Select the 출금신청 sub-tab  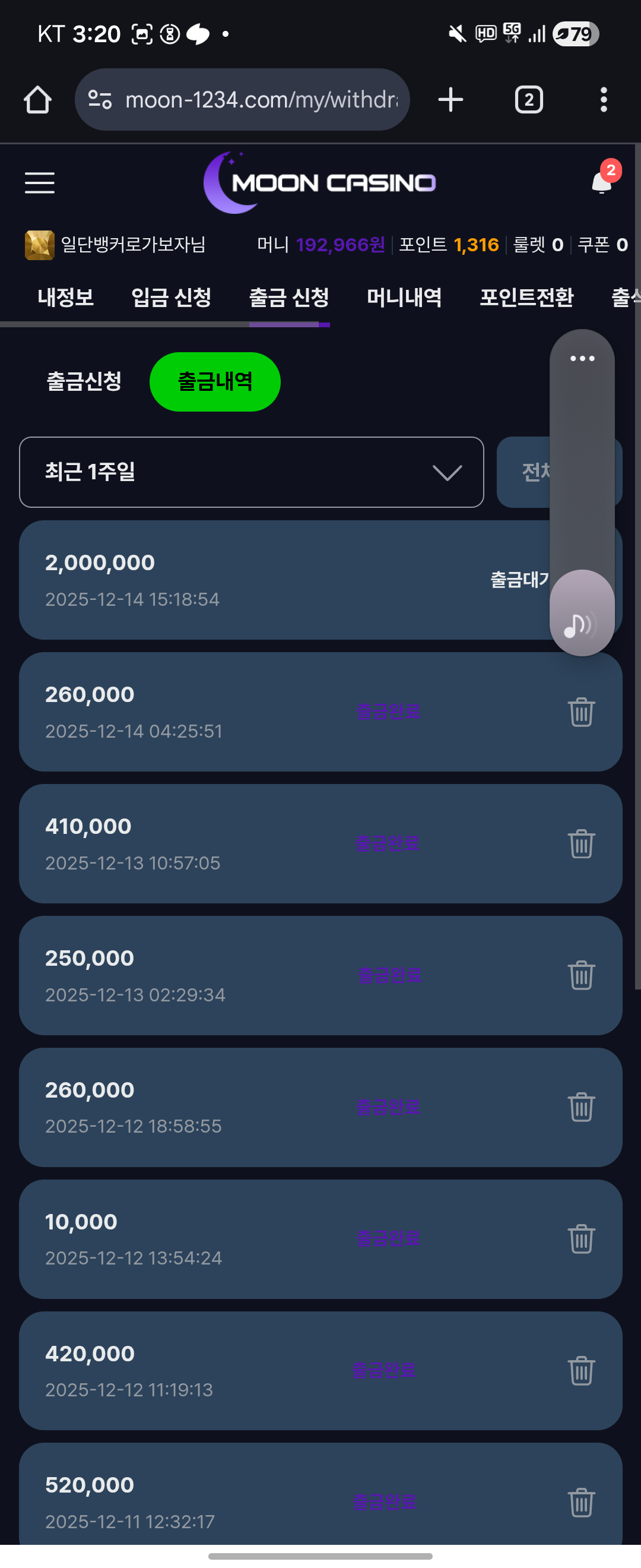tap(84, 382)
